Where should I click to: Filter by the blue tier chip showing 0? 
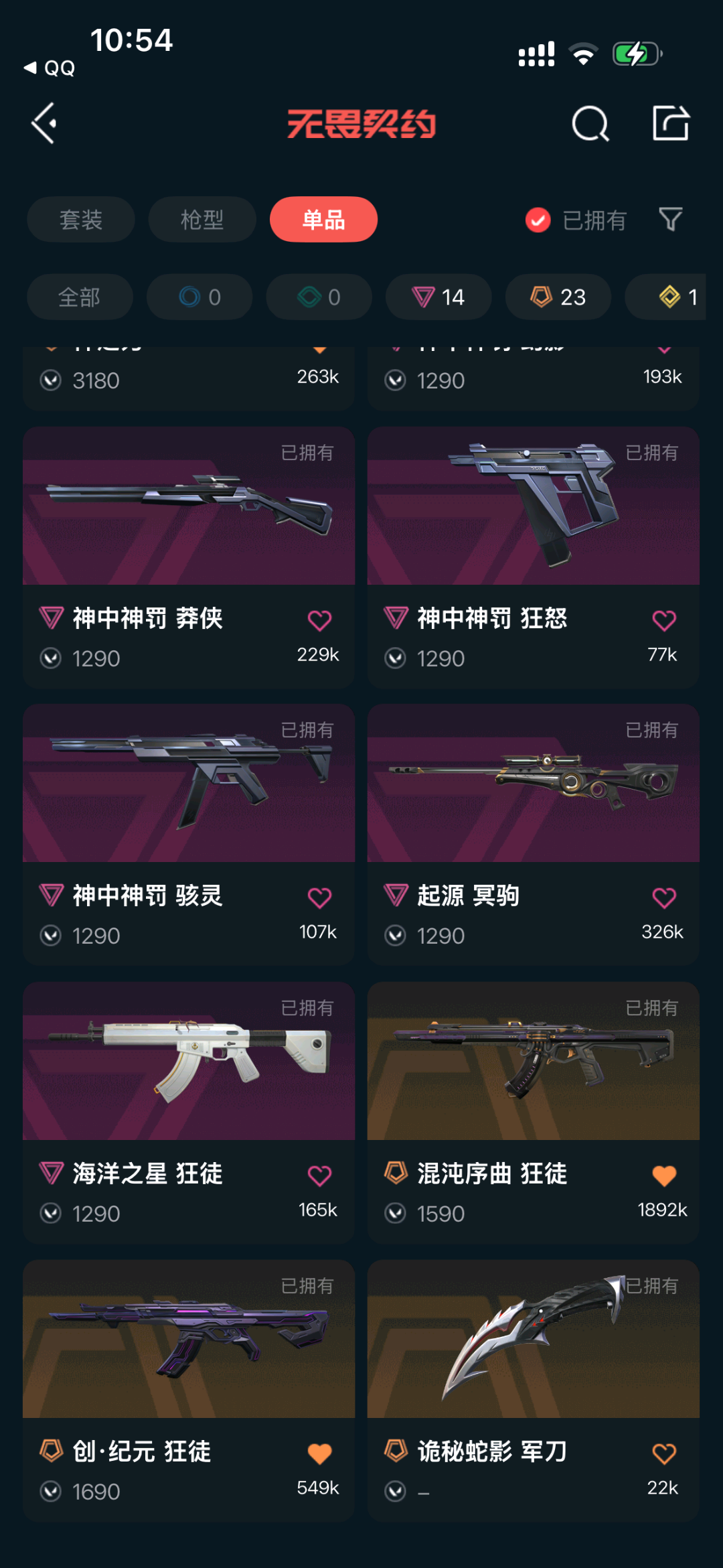click(199, 297)
